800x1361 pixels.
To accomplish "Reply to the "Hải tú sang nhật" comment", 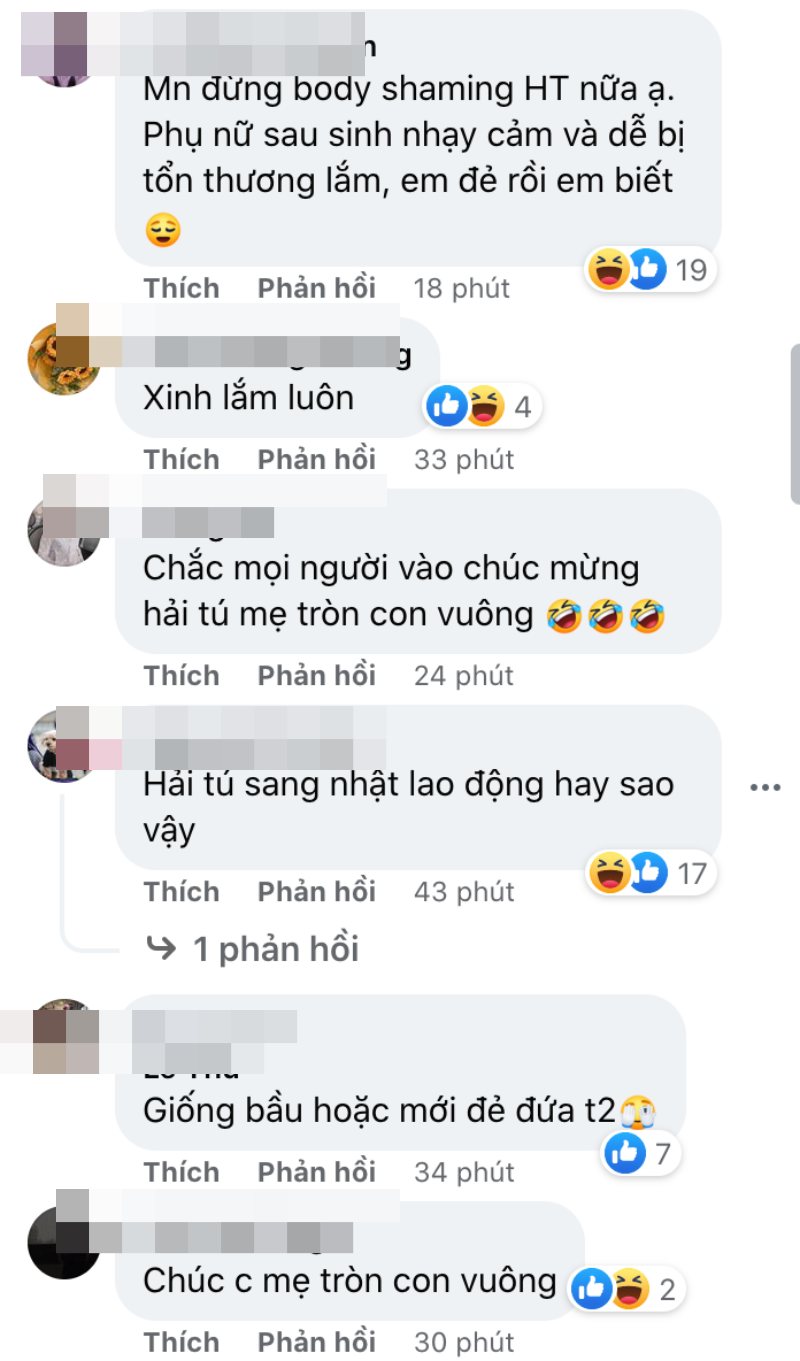I will click(317, 892).
